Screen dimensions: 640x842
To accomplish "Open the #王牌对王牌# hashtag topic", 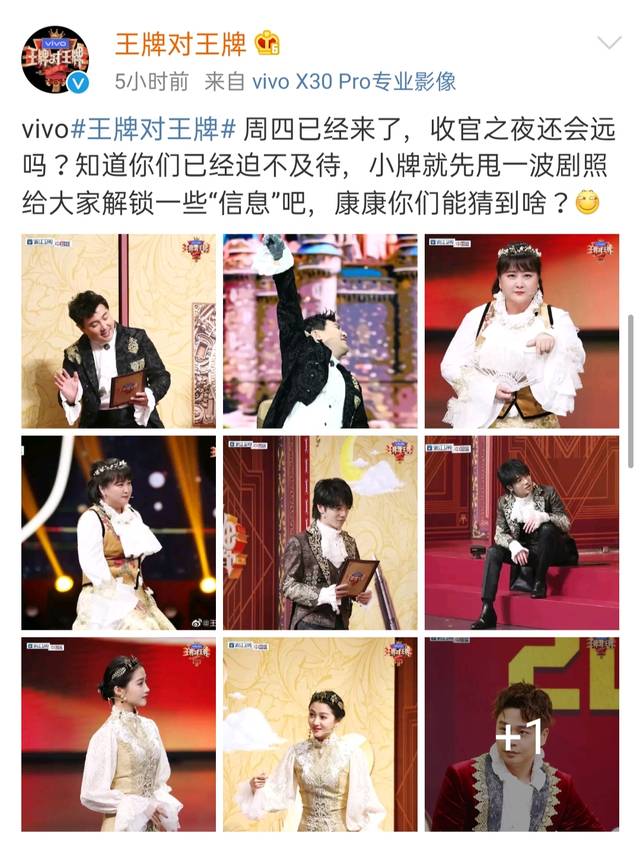I will click(x=154, y=128).
